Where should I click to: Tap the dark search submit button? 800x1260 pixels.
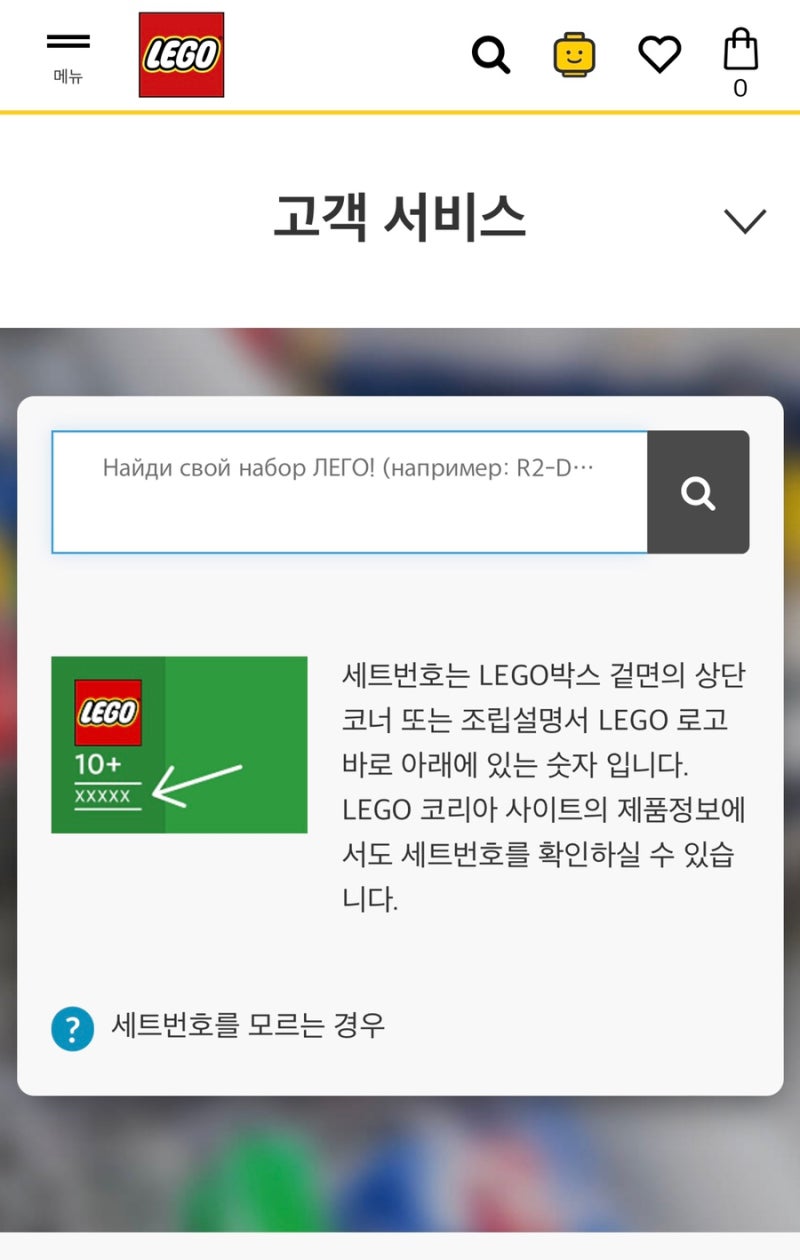pyautogui.click(x=698, y=492)
